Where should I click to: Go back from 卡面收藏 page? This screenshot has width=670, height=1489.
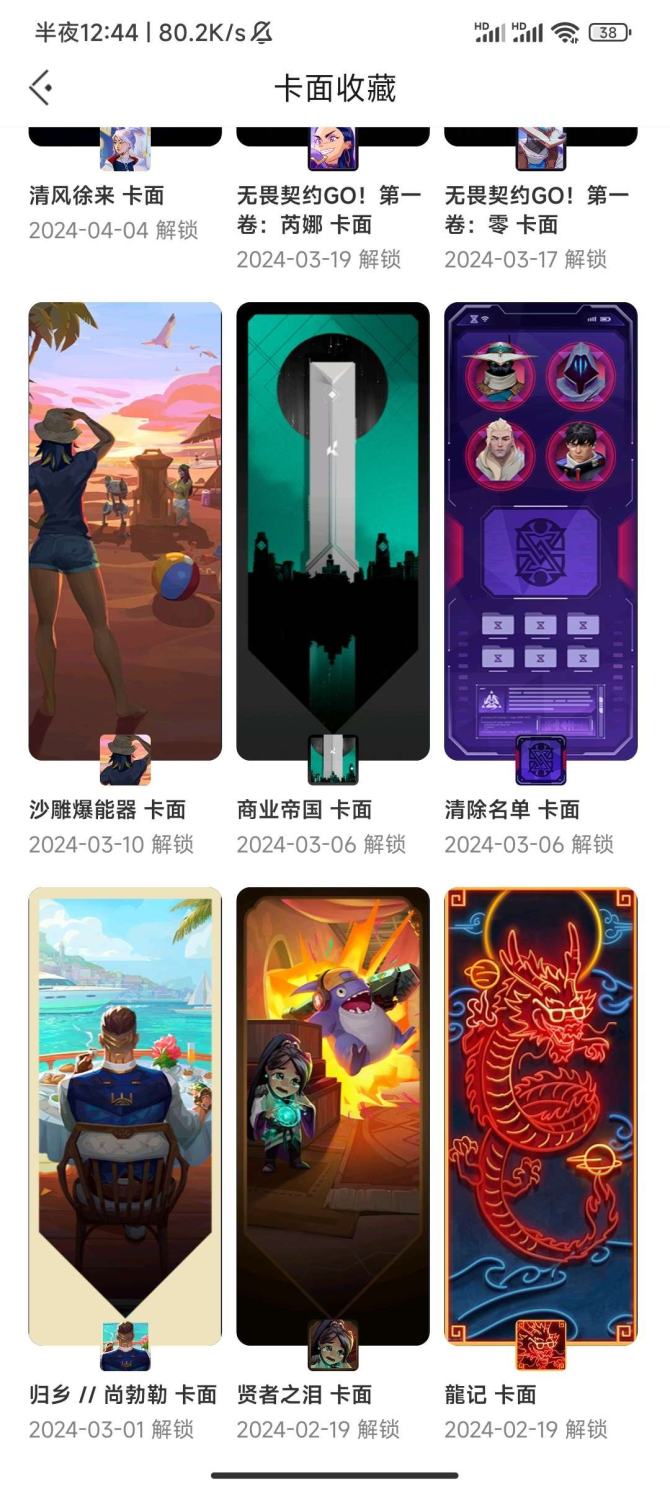[41, 88]
